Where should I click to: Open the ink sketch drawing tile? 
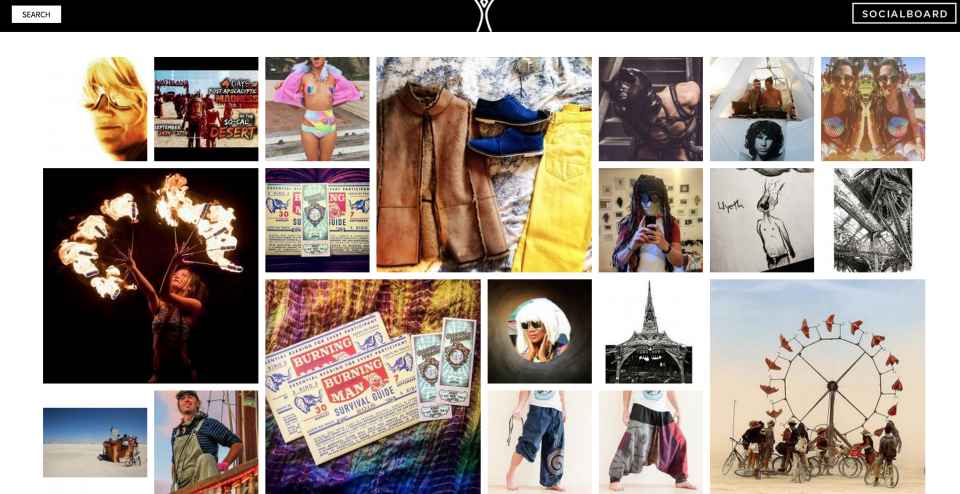[761, 220]
